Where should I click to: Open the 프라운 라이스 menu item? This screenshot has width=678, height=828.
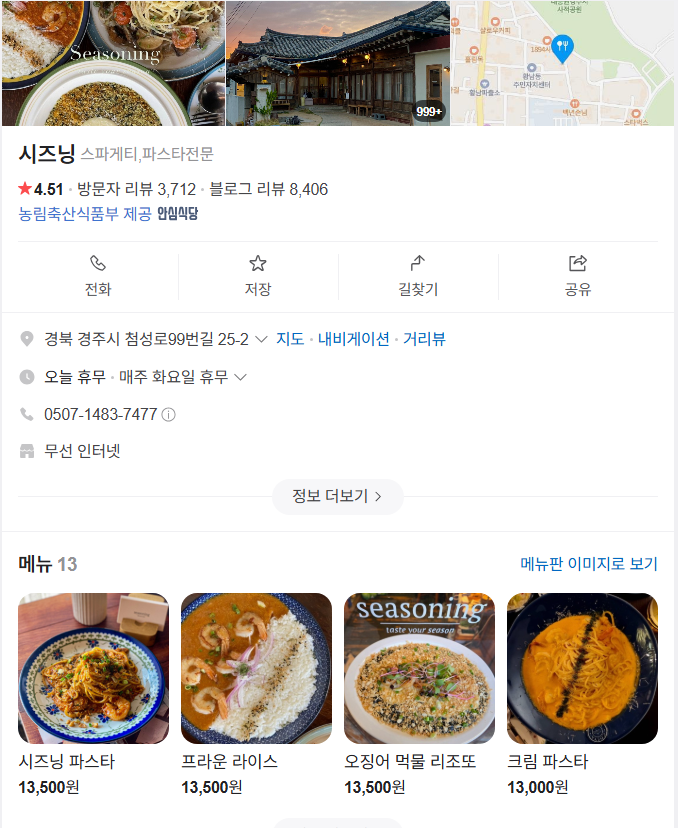[256, 668]
